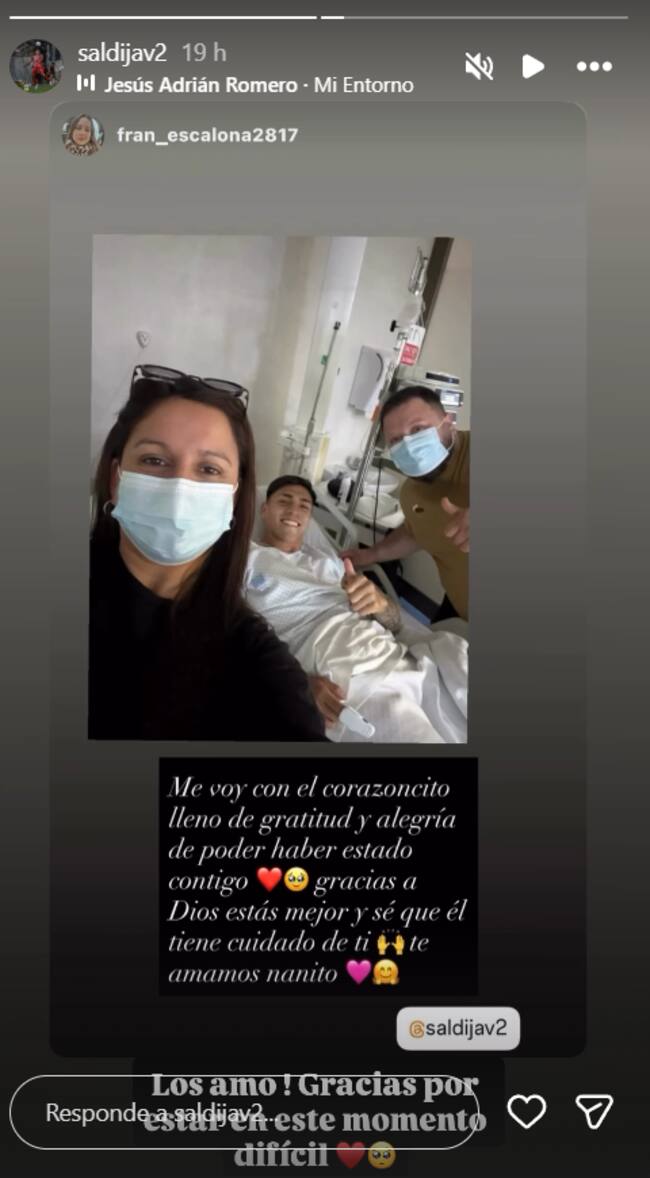
Task: Open saldijav2's profile picture
Action: click(x=36, y=66)
